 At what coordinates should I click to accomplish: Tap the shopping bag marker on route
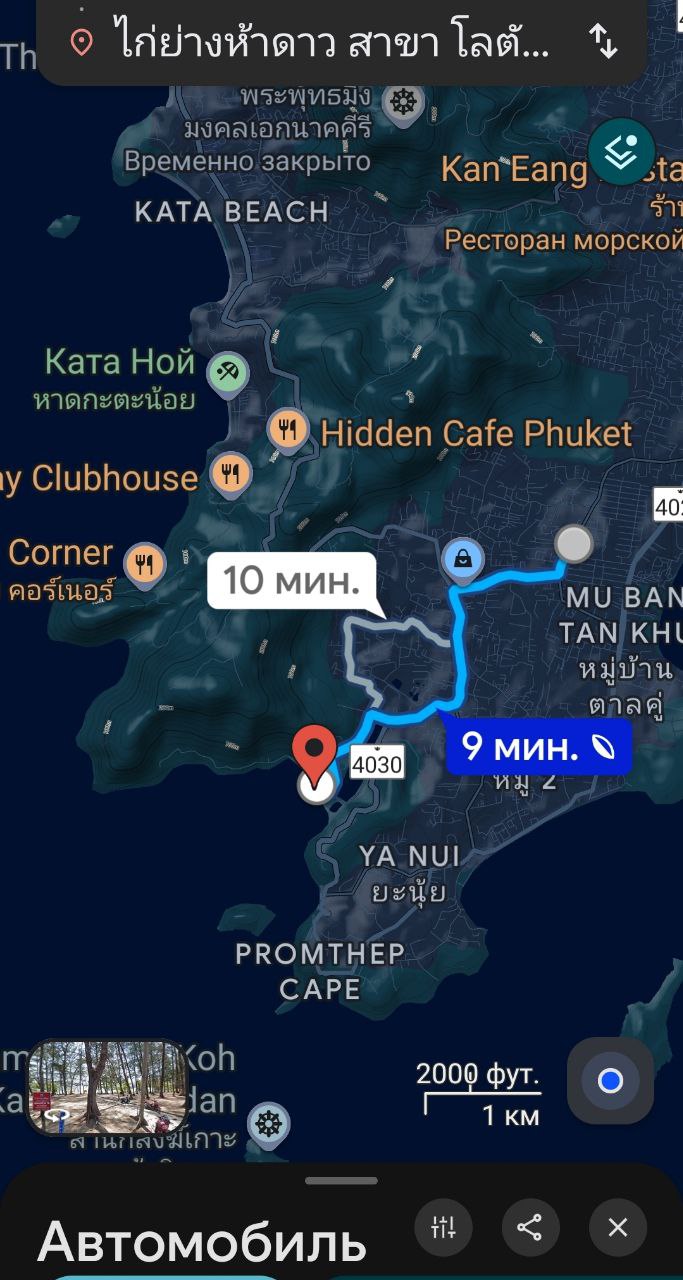click(x=463, y=559)
